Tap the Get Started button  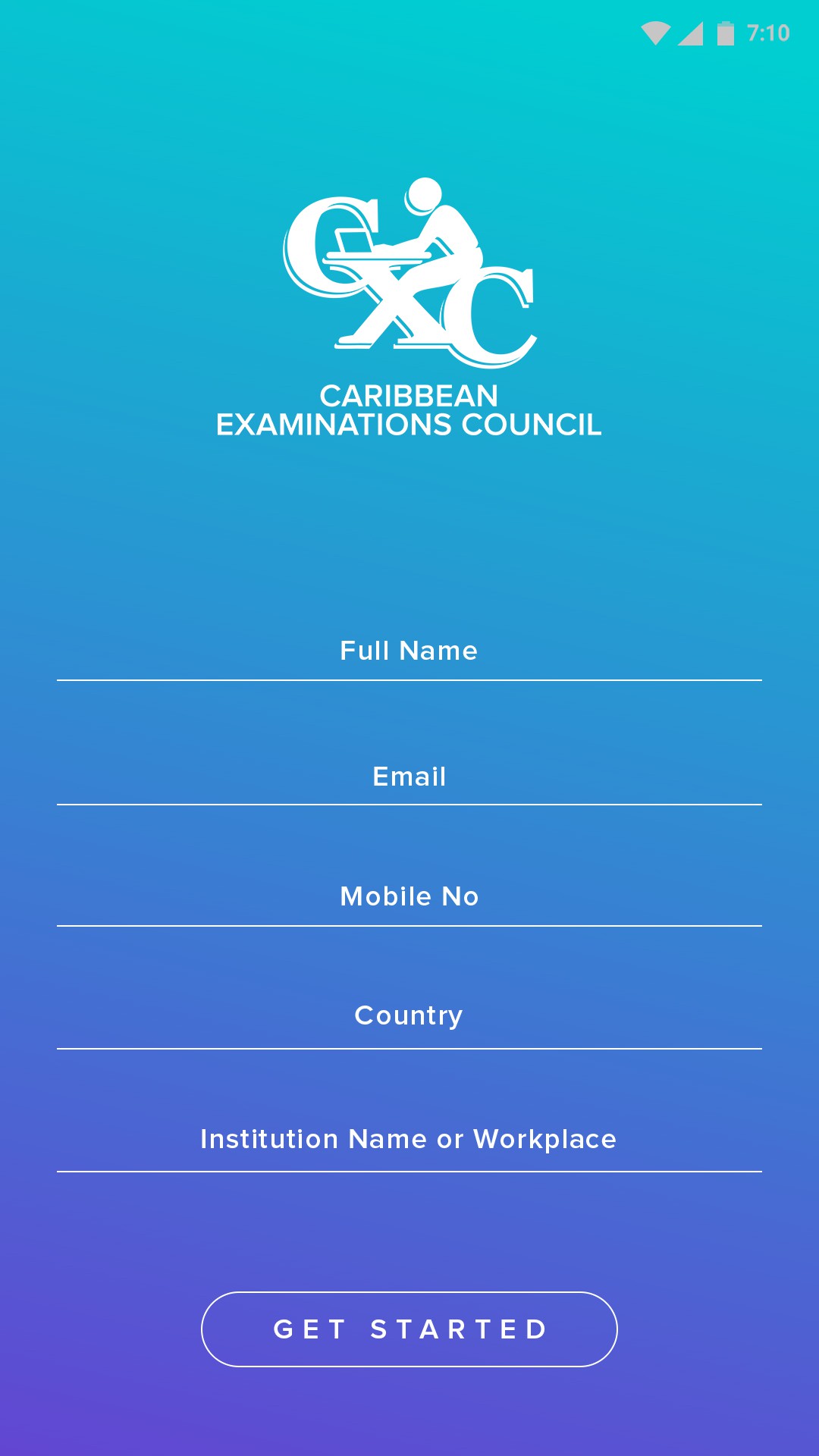[409, 1329]
